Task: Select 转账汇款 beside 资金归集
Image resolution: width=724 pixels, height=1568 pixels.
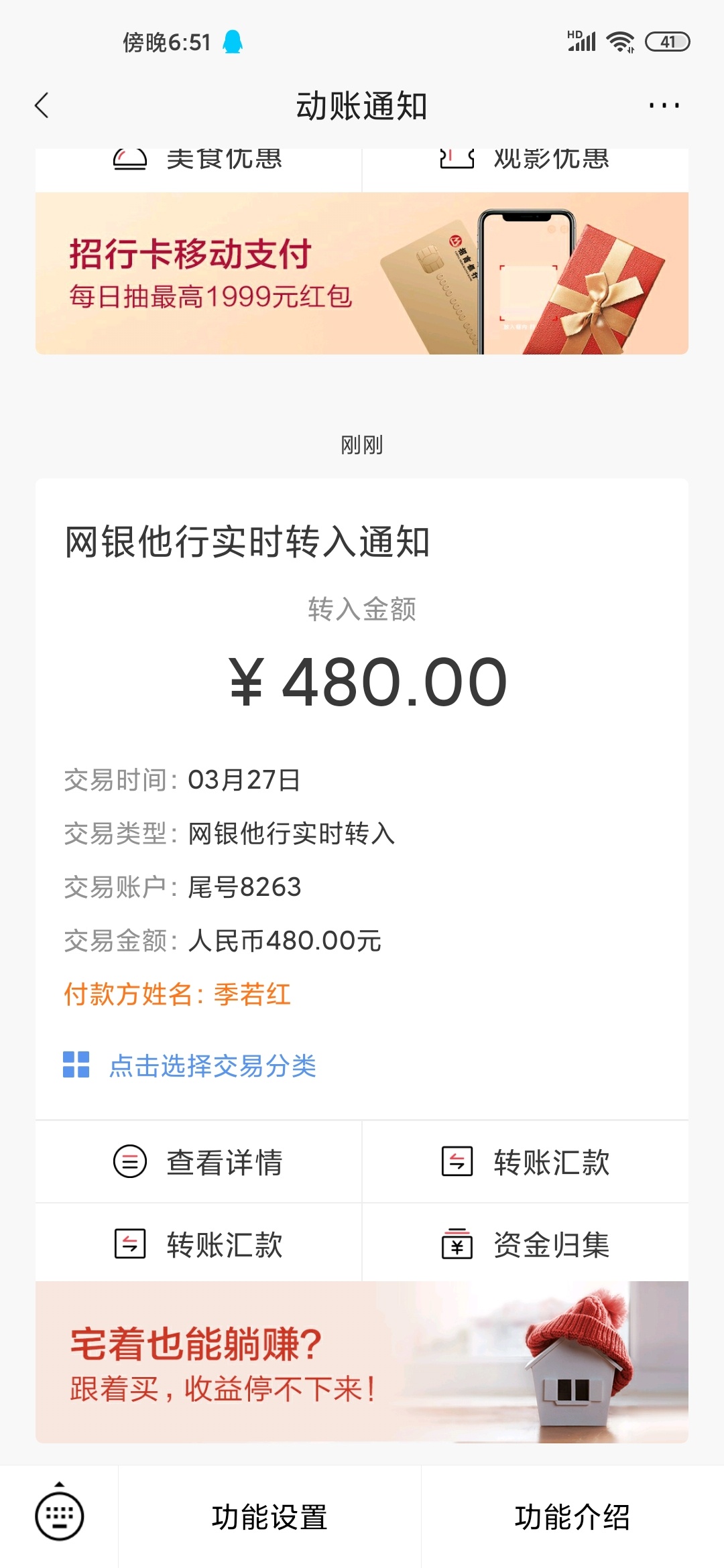Action: [198, 1244]
